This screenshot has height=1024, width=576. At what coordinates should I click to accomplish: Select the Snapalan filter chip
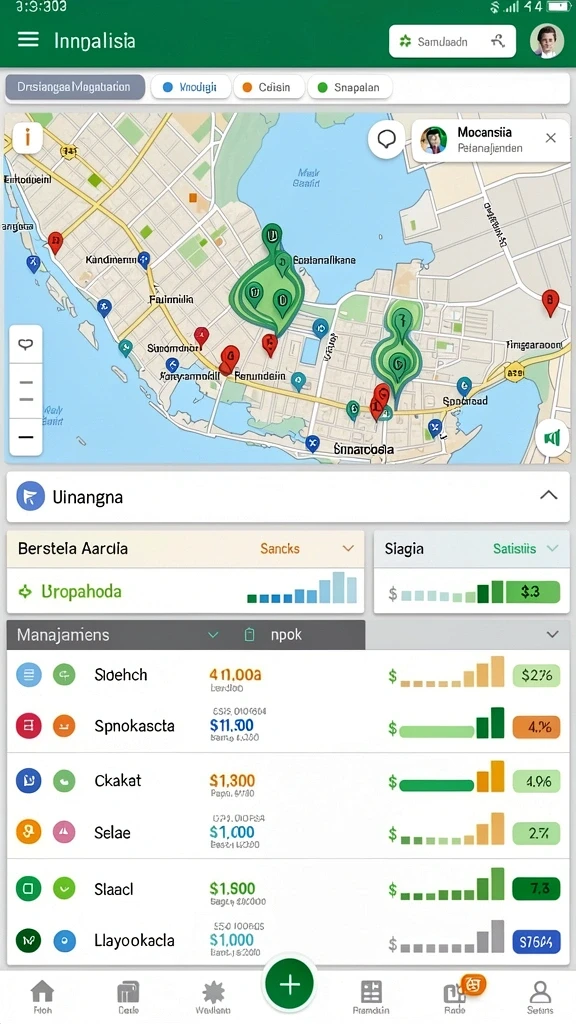pos(349,87)
